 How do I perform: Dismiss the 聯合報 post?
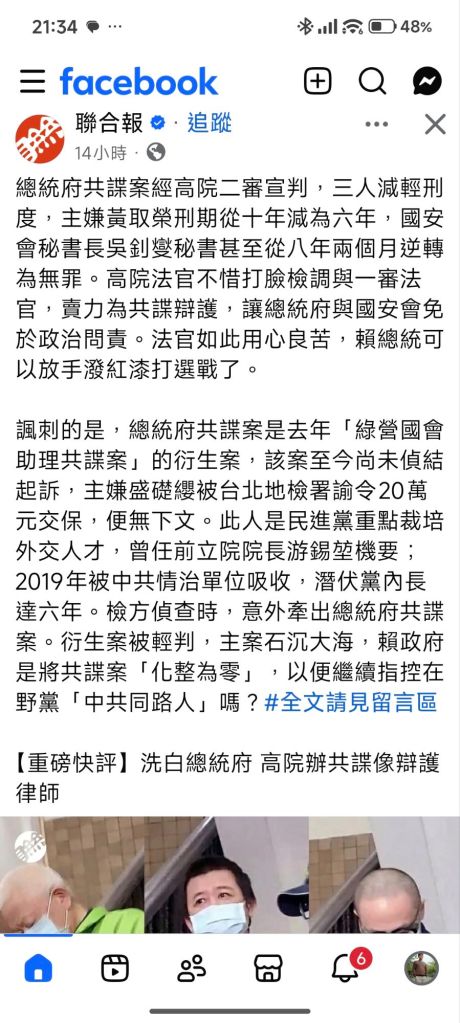(x=435, y=124)
